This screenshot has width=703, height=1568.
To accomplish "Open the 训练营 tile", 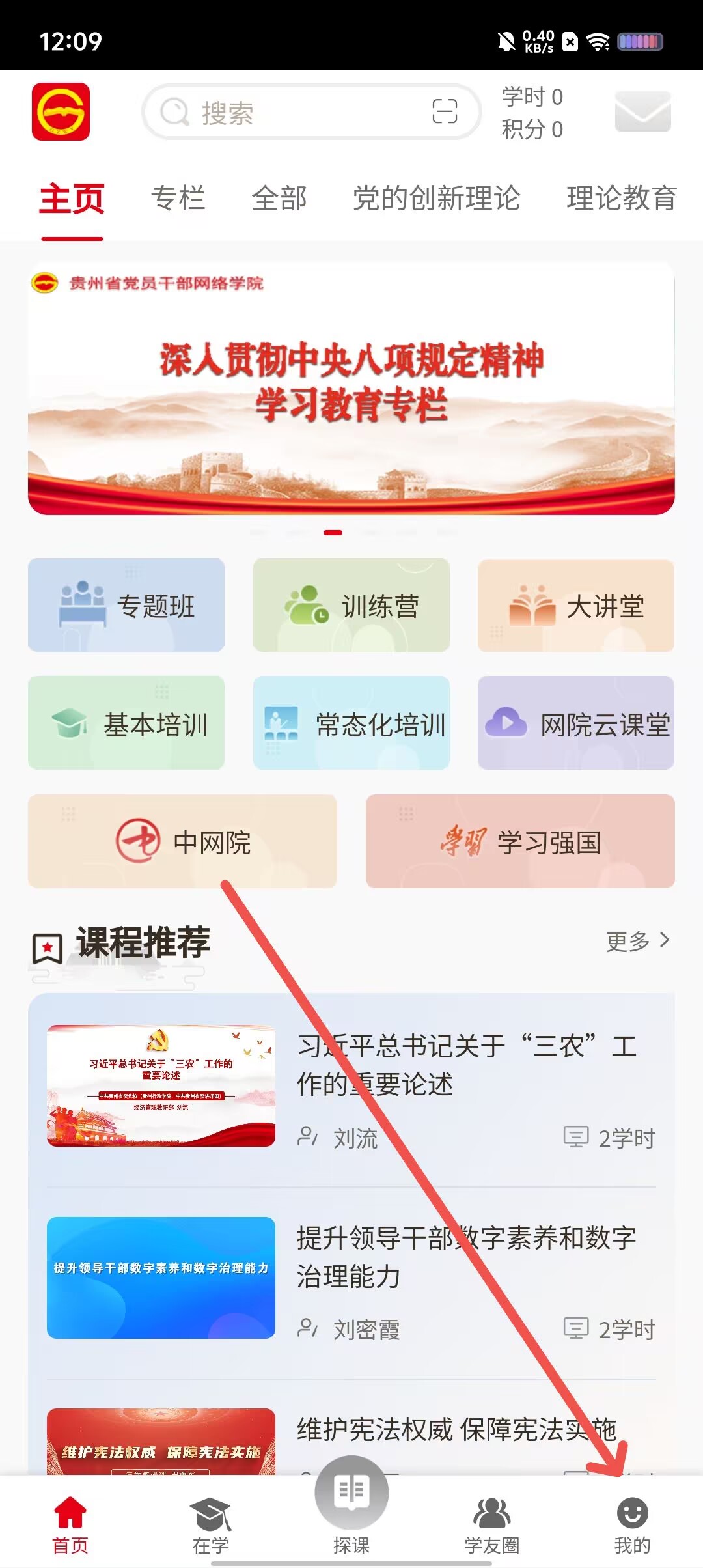I will coord(351,605).
